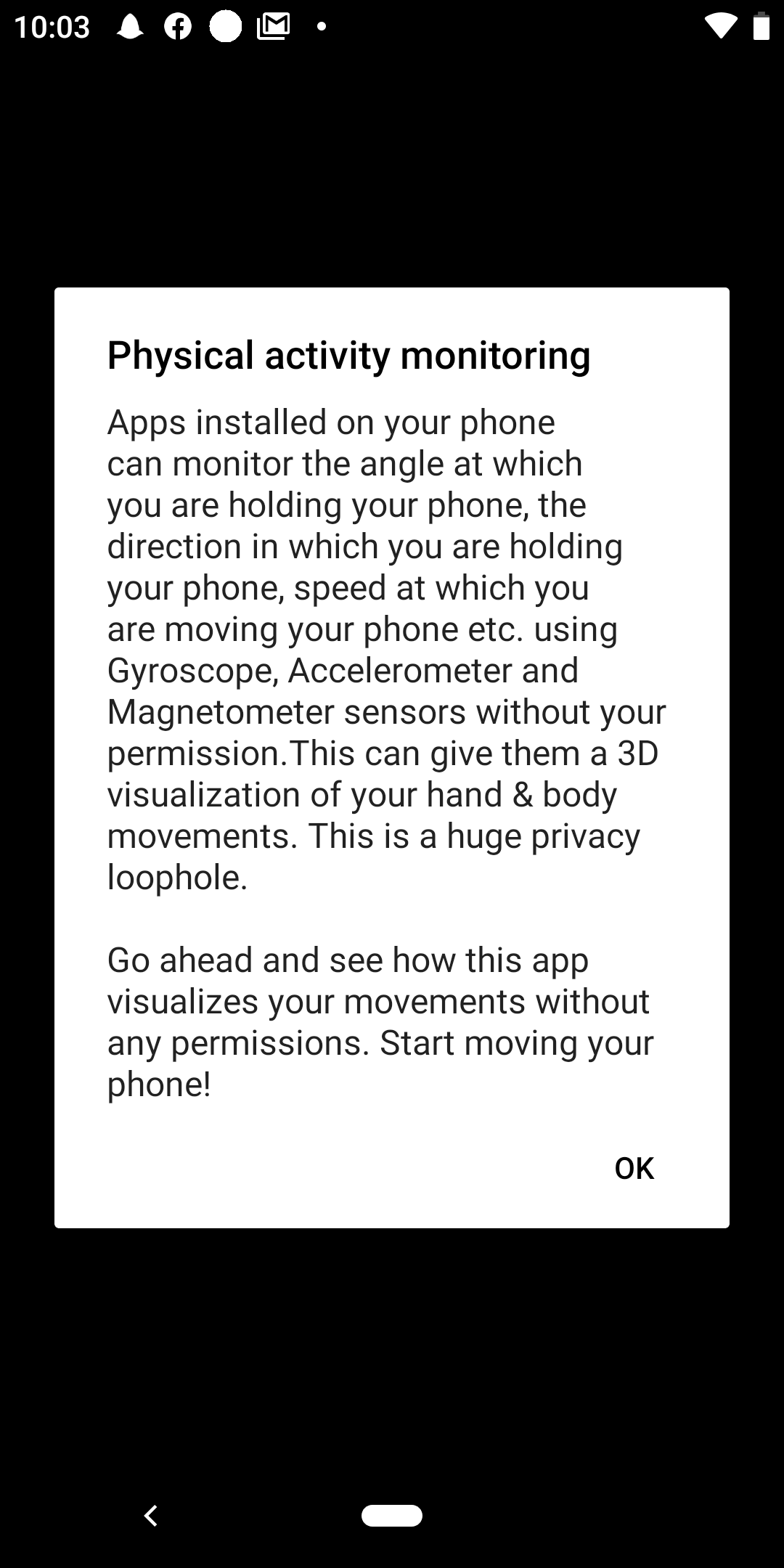Go to the home screen pill

pos(392,1516)
